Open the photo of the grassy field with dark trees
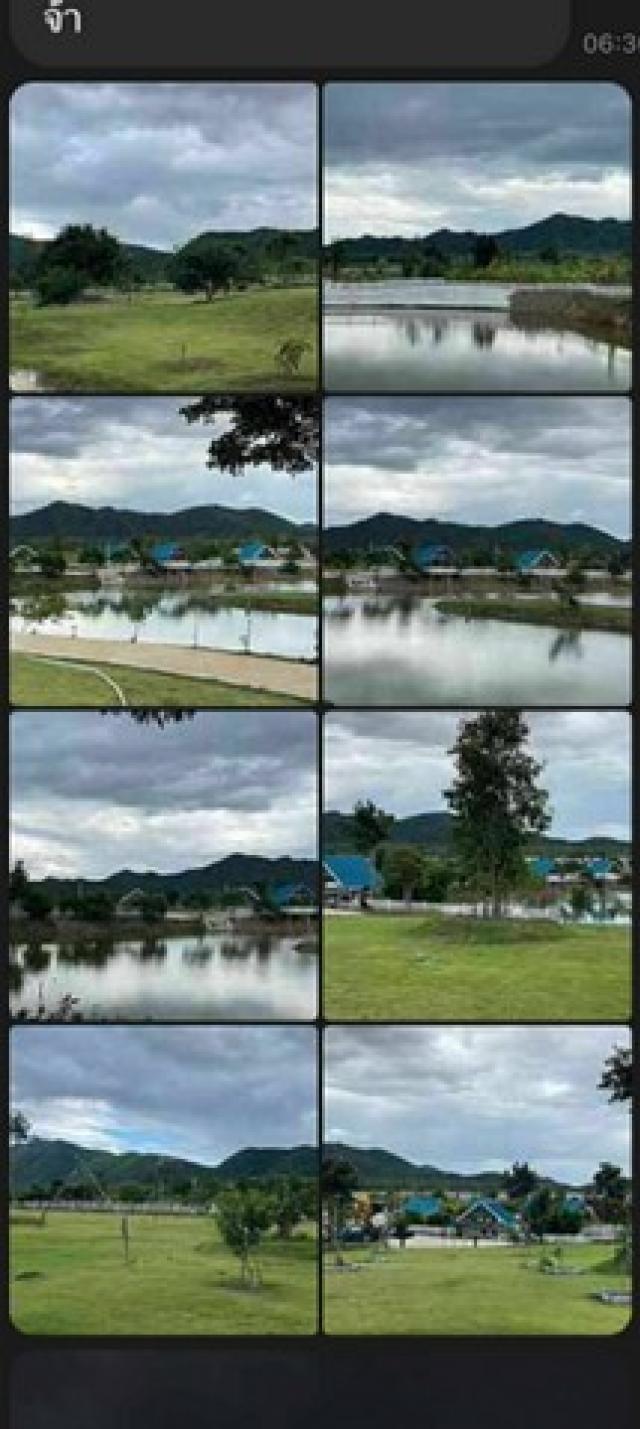The width and height of the screenshot is (640, 1429). tap(164, 237)
